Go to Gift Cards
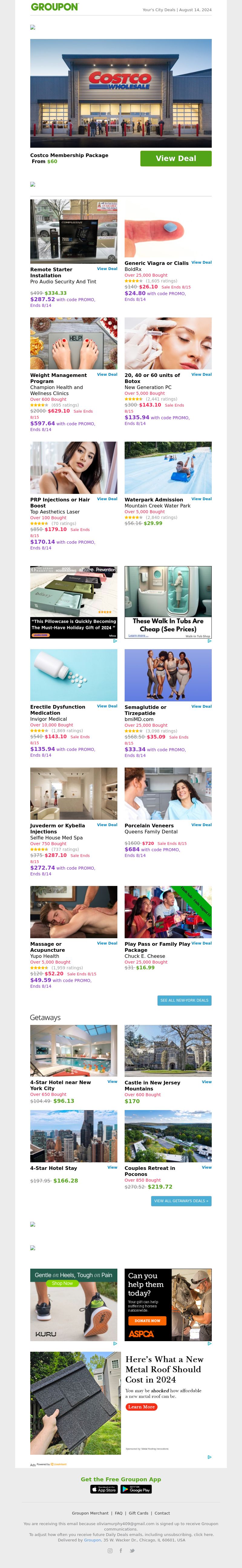Viewport: 242px width, 1568px height. coord(138,1513)
